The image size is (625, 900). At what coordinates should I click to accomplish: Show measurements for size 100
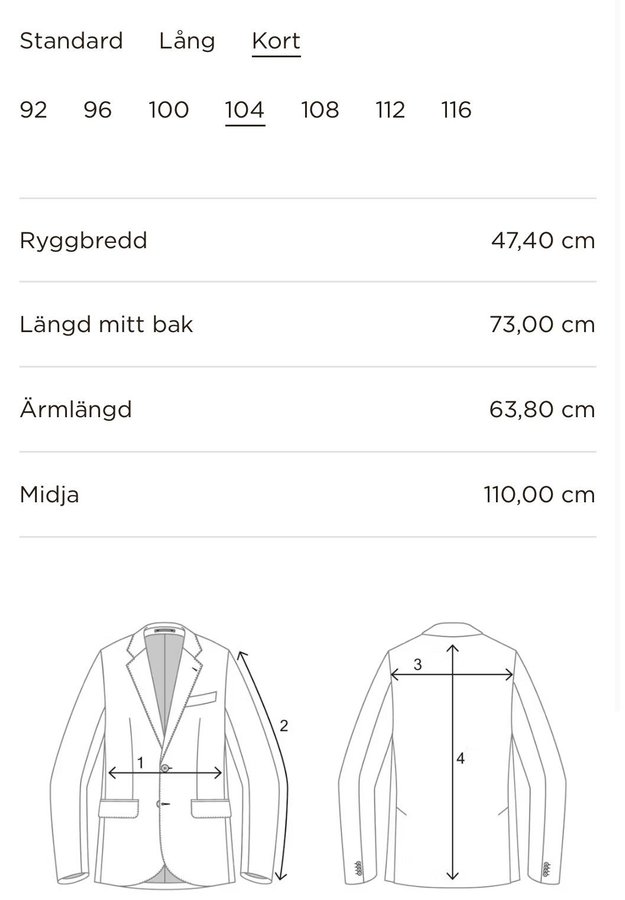pyautogui.click(x=168, y=109)
